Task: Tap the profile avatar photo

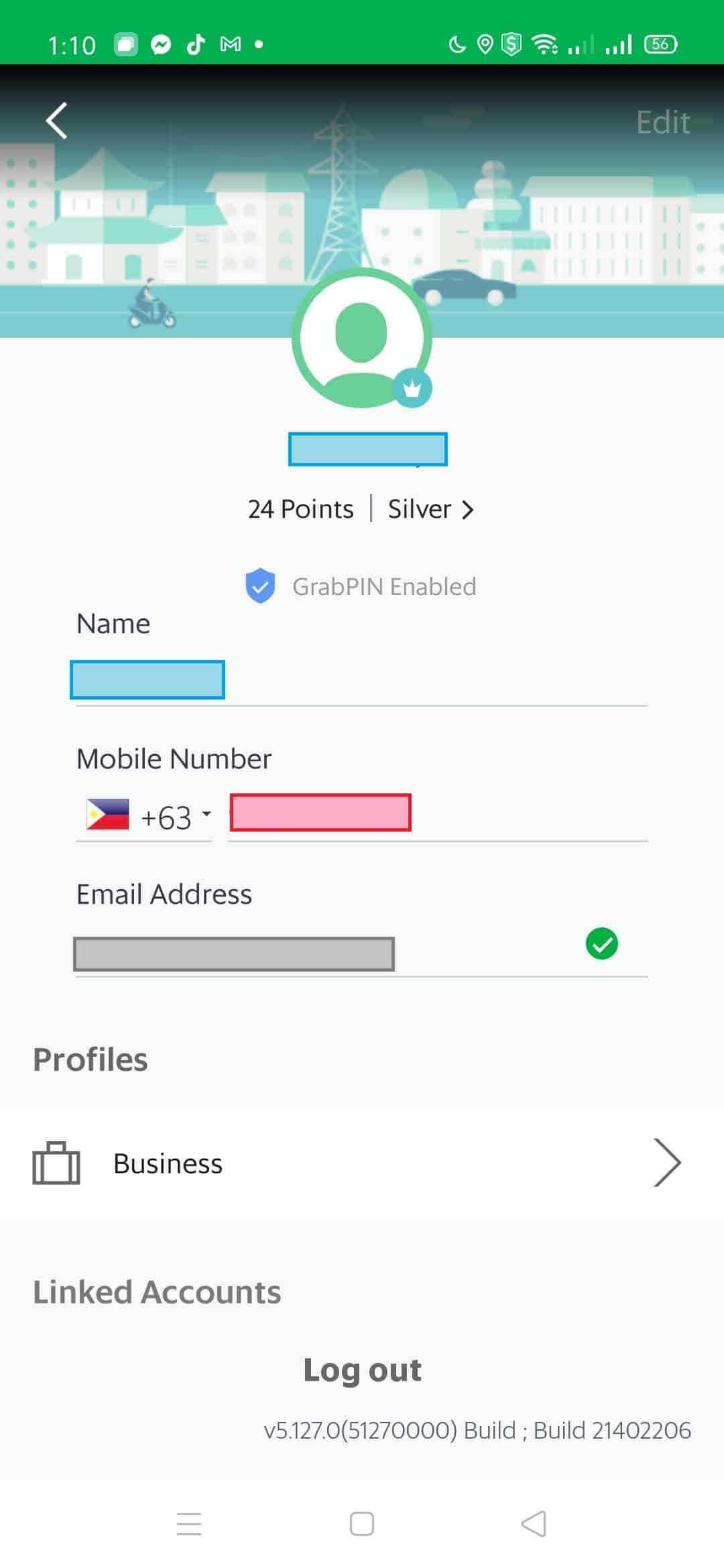Action: [x=362, y=340]
